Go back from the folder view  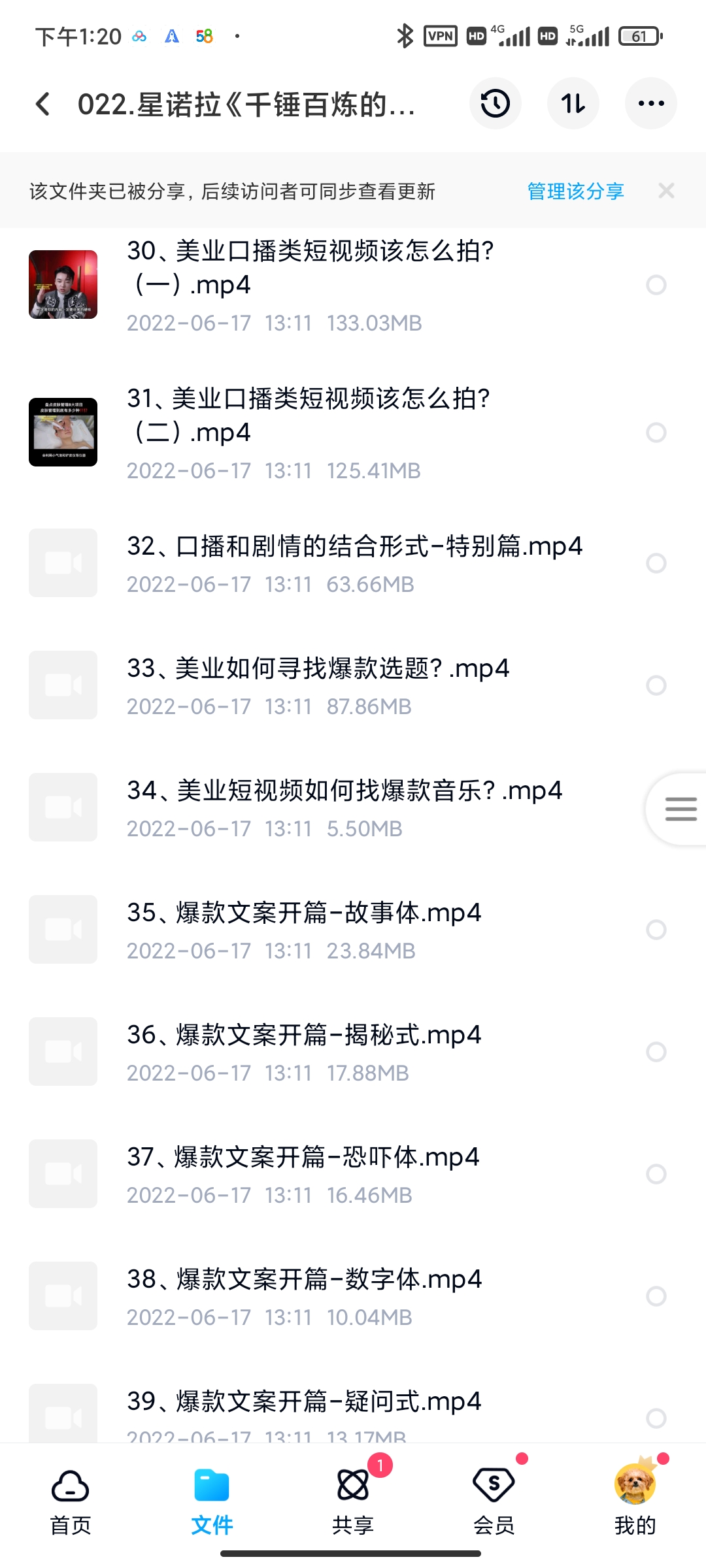[43, 104]
